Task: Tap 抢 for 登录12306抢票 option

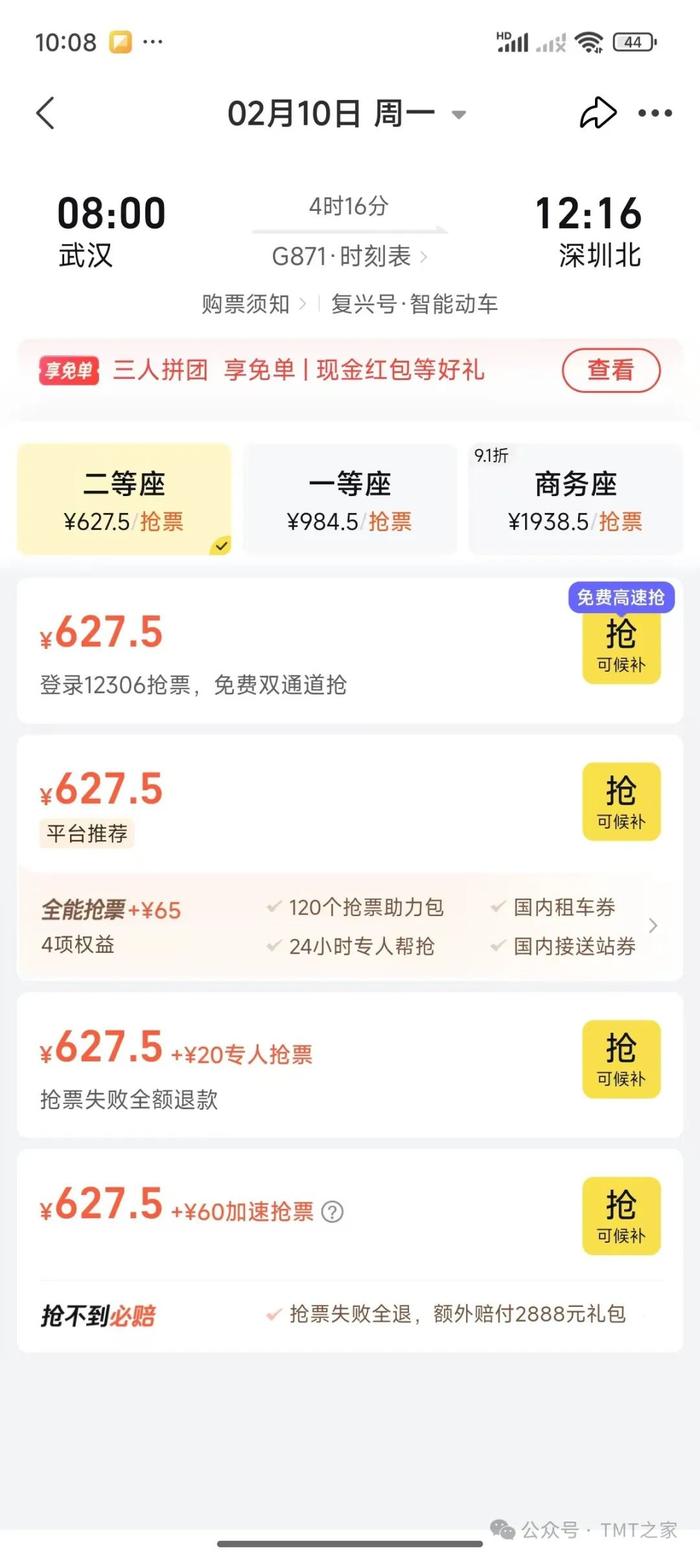Action: [621, 645]
